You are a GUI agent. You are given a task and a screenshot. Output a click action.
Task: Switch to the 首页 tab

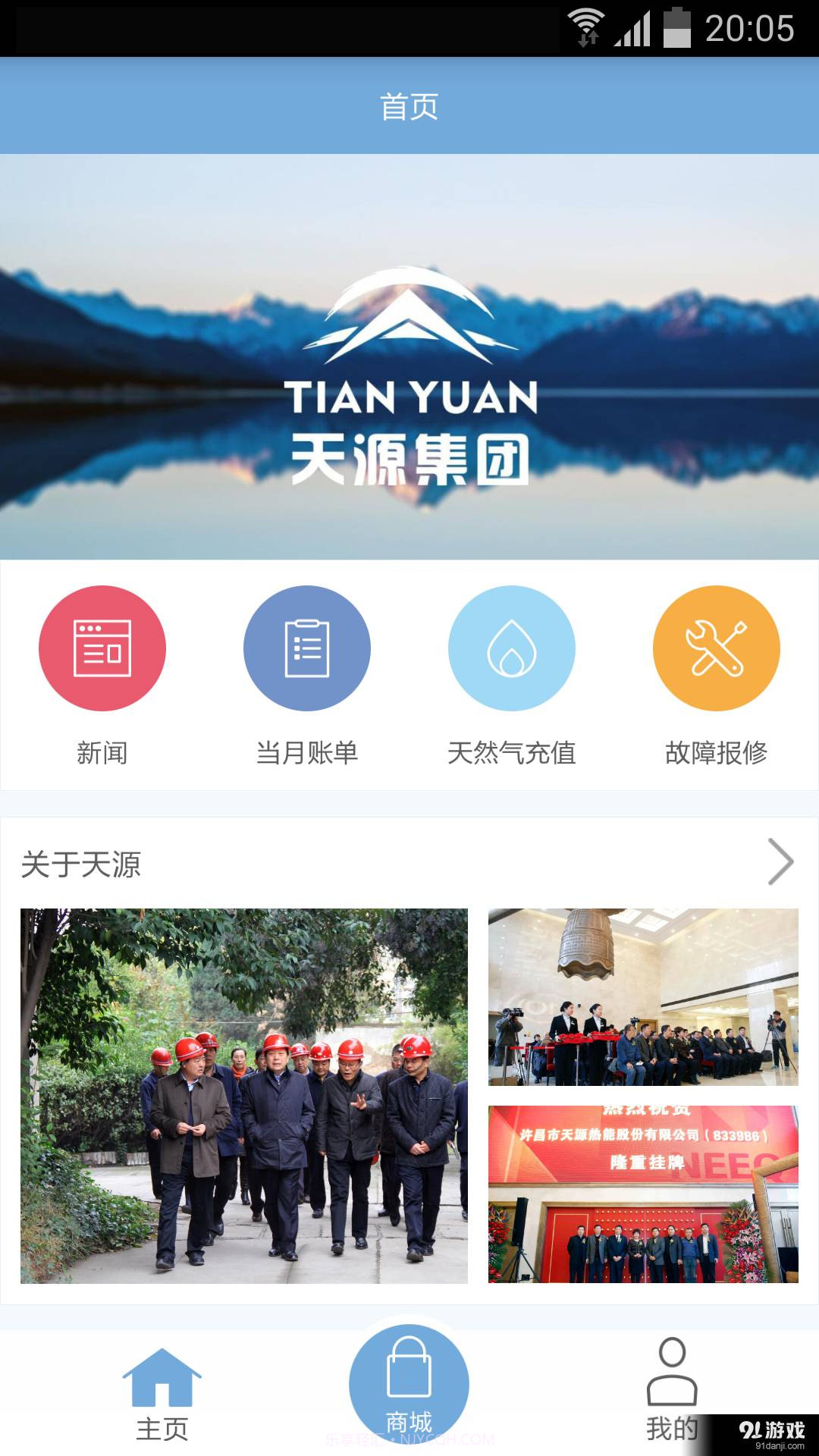409,107
